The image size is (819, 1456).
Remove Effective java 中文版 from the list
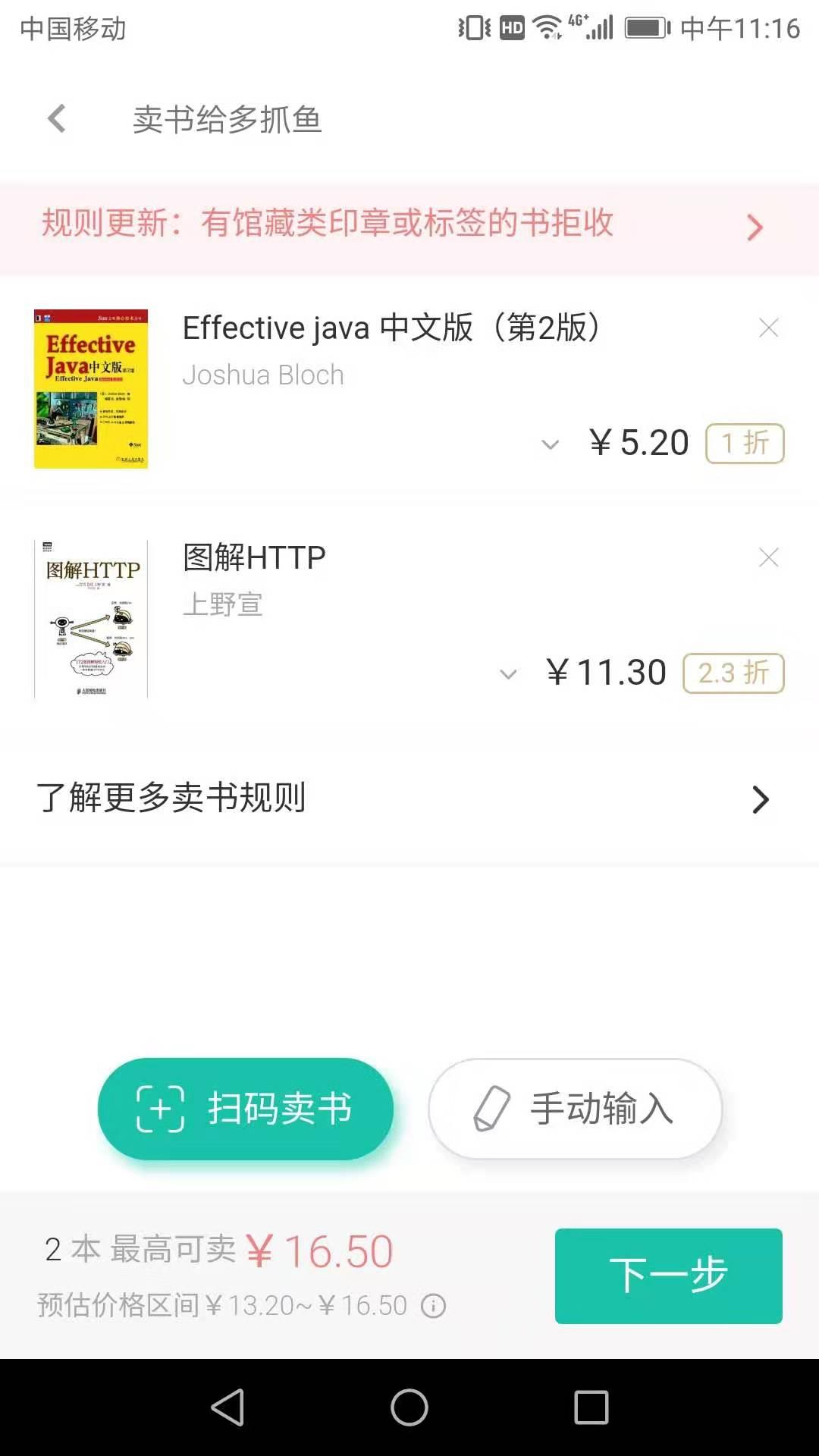[x=768, y=328]
